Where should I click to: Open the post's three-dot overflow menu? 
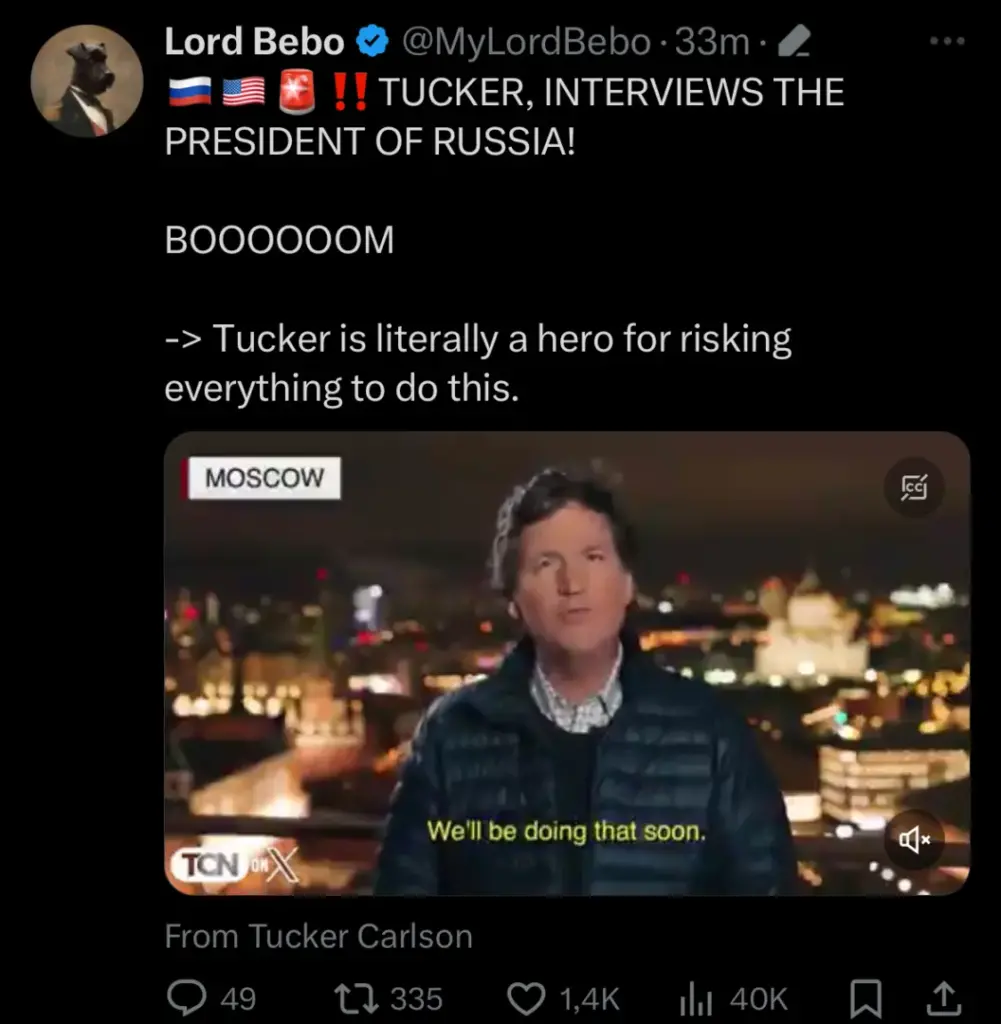(946, 41)
